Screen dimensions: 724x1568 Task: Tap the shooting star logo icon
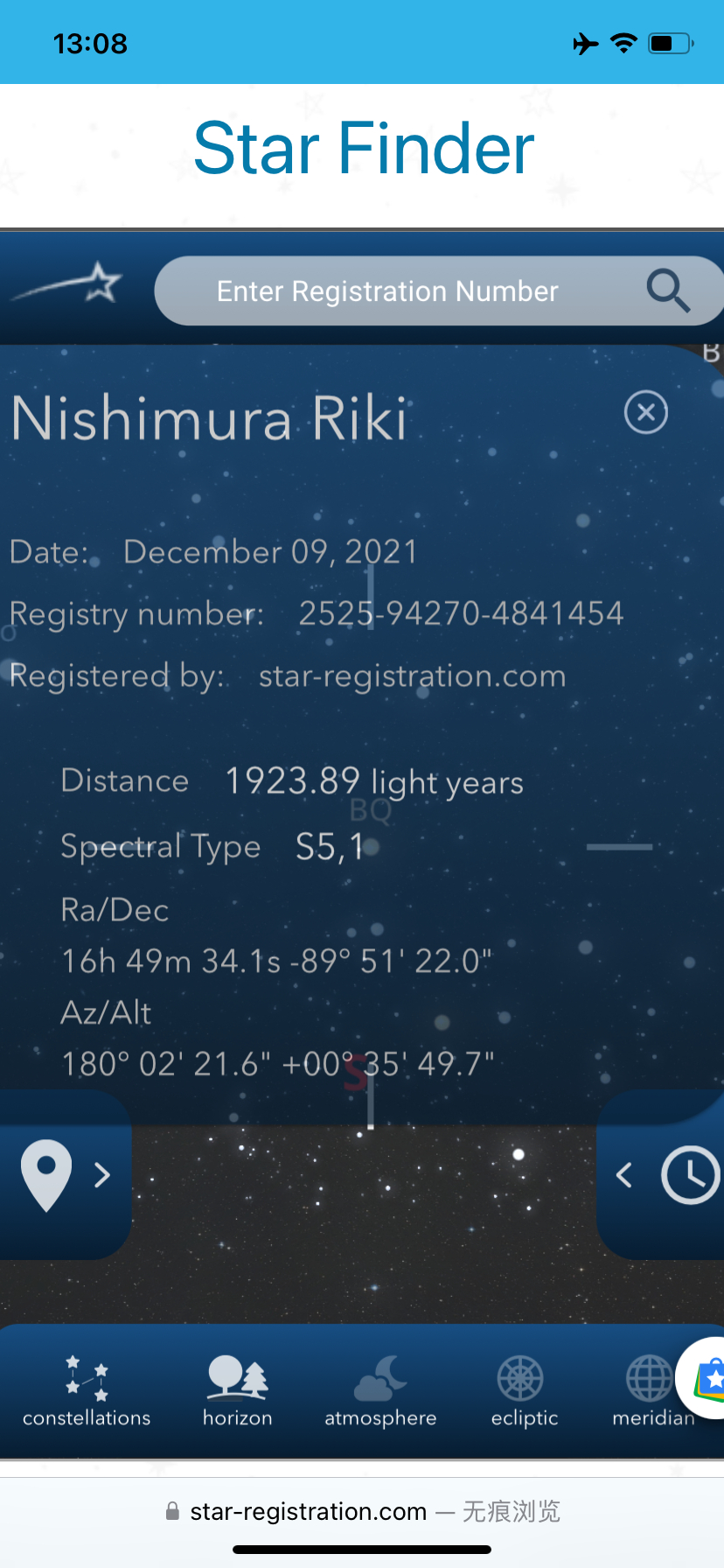[67, 283]
